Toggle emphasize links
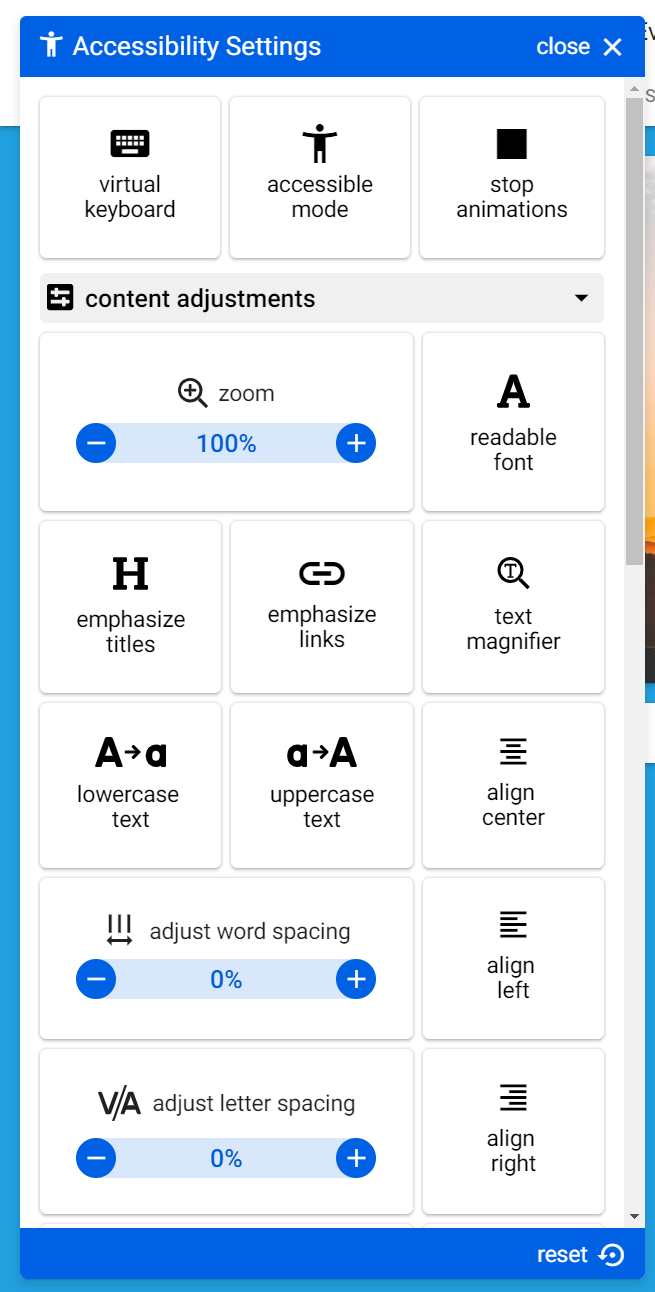This screenshot has width=655, height=1292. coord(322,606)
